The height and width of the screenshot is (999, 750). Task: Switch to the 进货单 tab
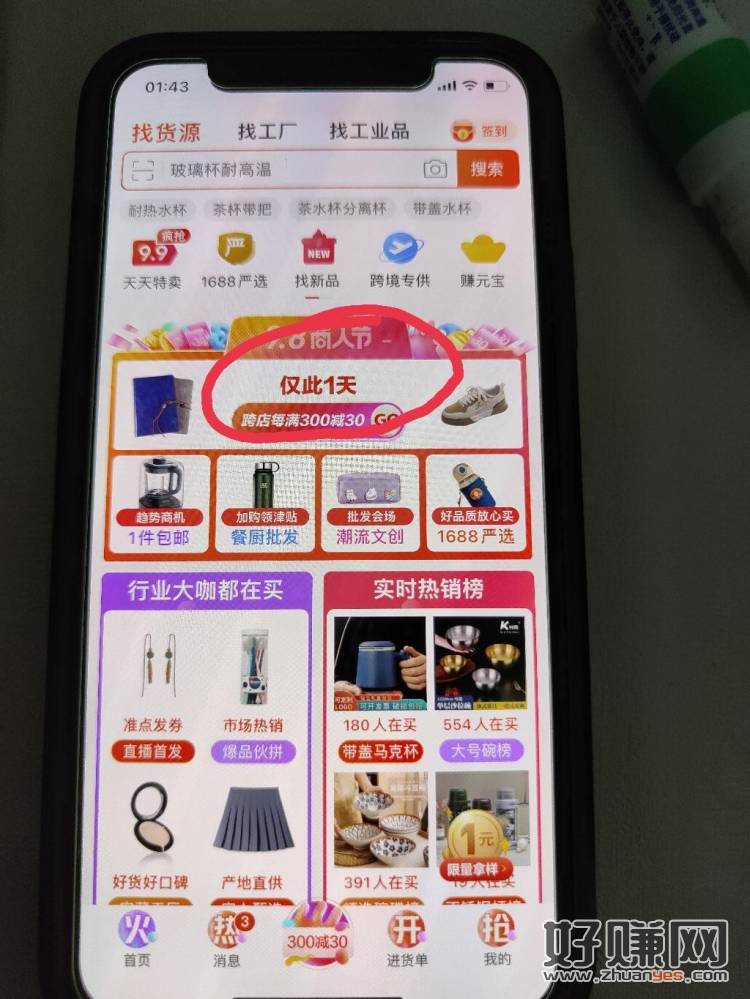click(x=407, y=940)
